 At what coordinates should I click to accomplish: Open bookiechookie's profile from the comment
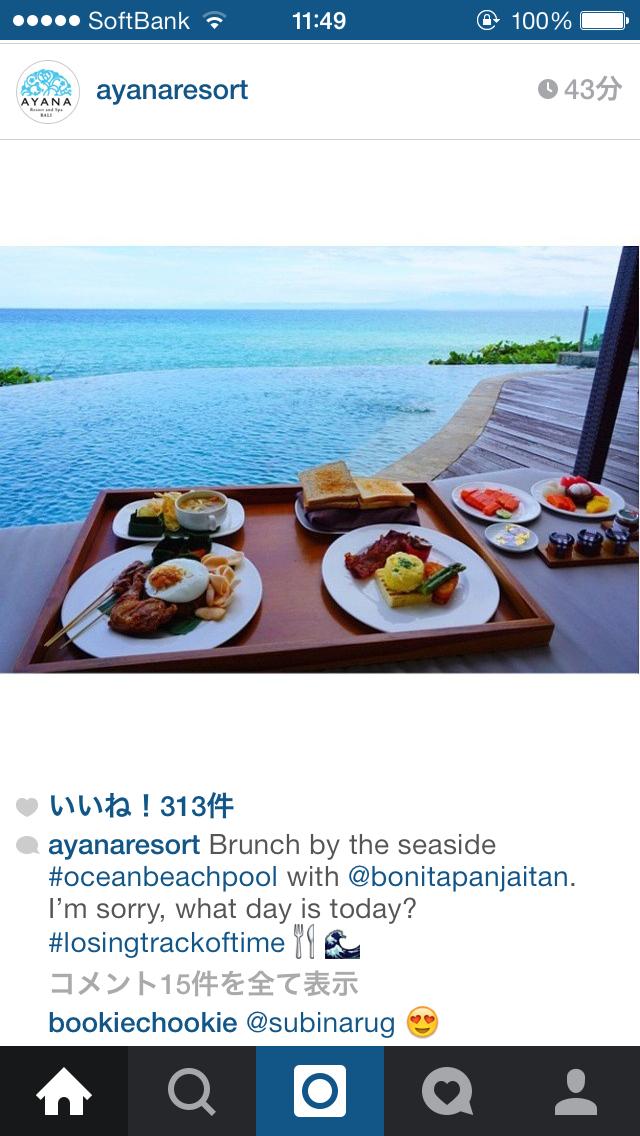(143, 1023)
